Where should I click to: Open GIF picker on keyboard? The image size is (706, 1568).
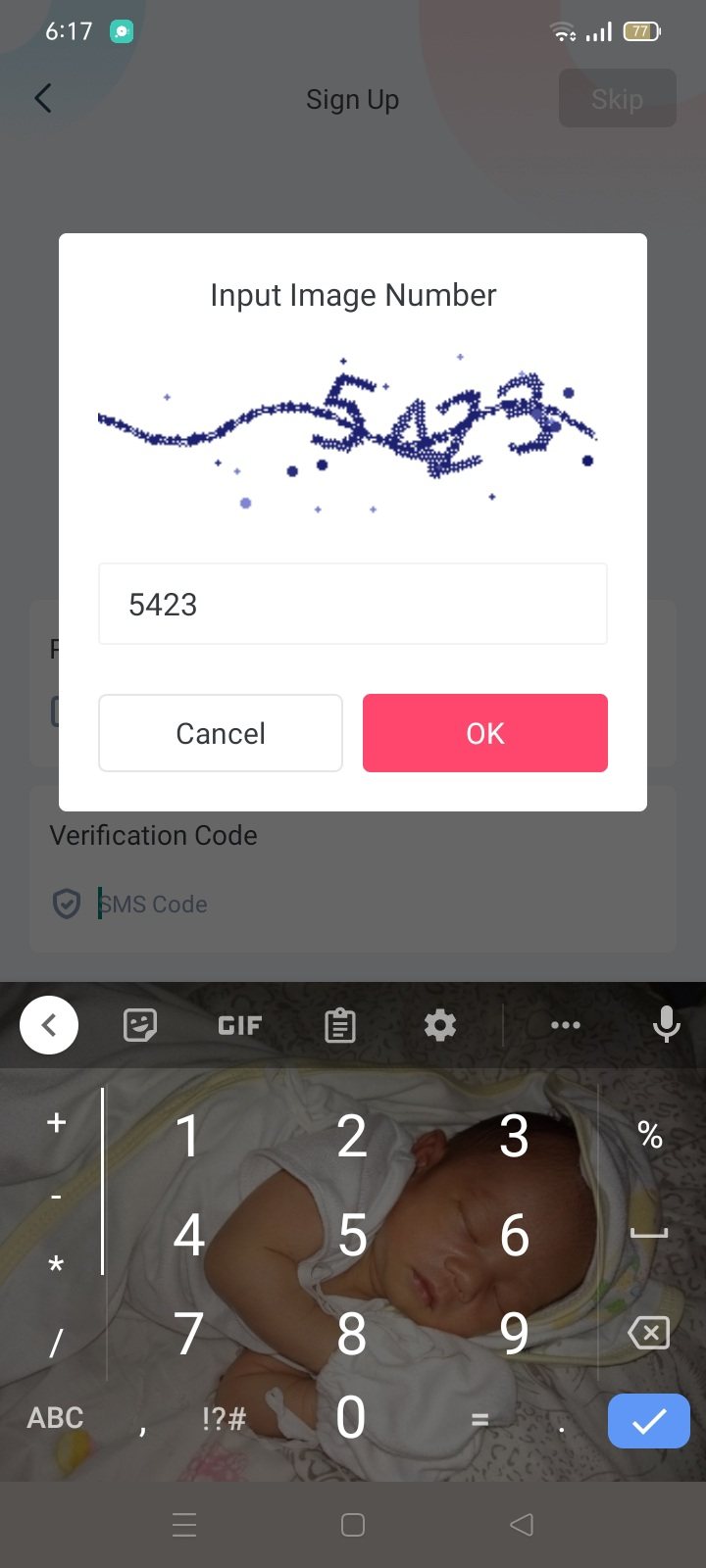[239, 1025]
